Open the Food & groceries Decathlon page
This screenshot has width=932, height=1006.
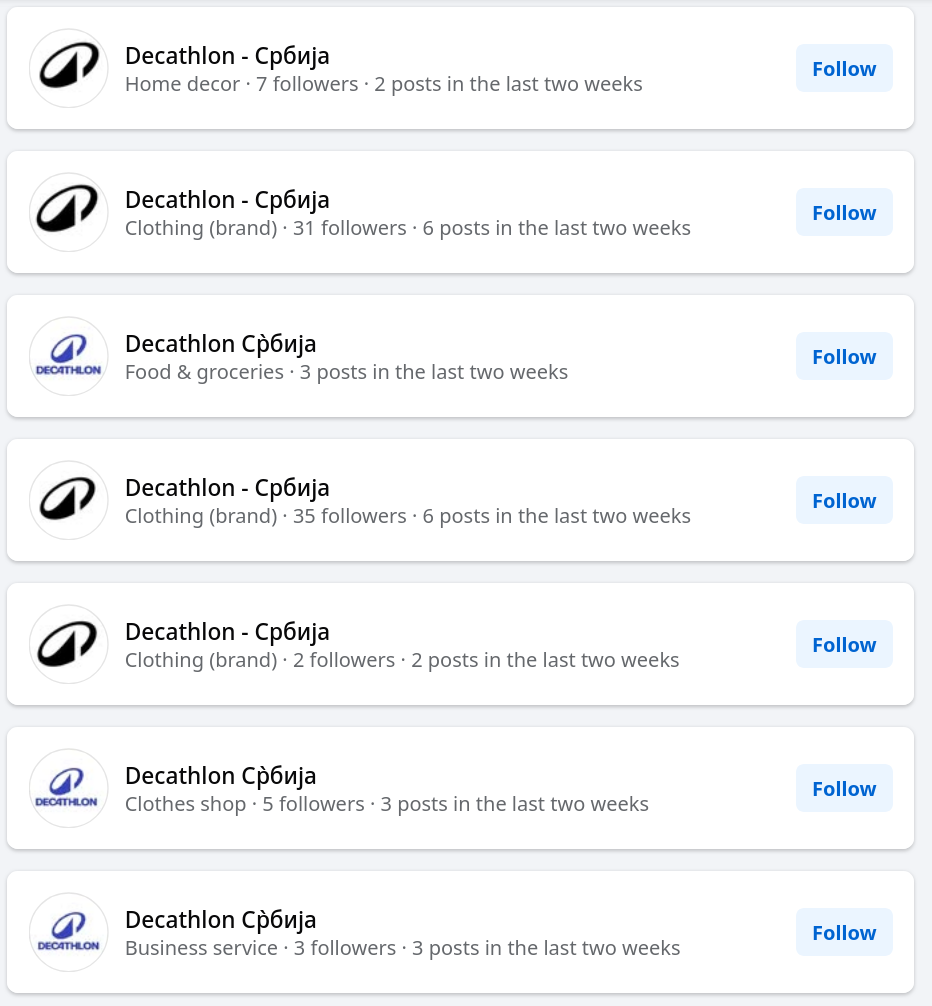point(220,344)
